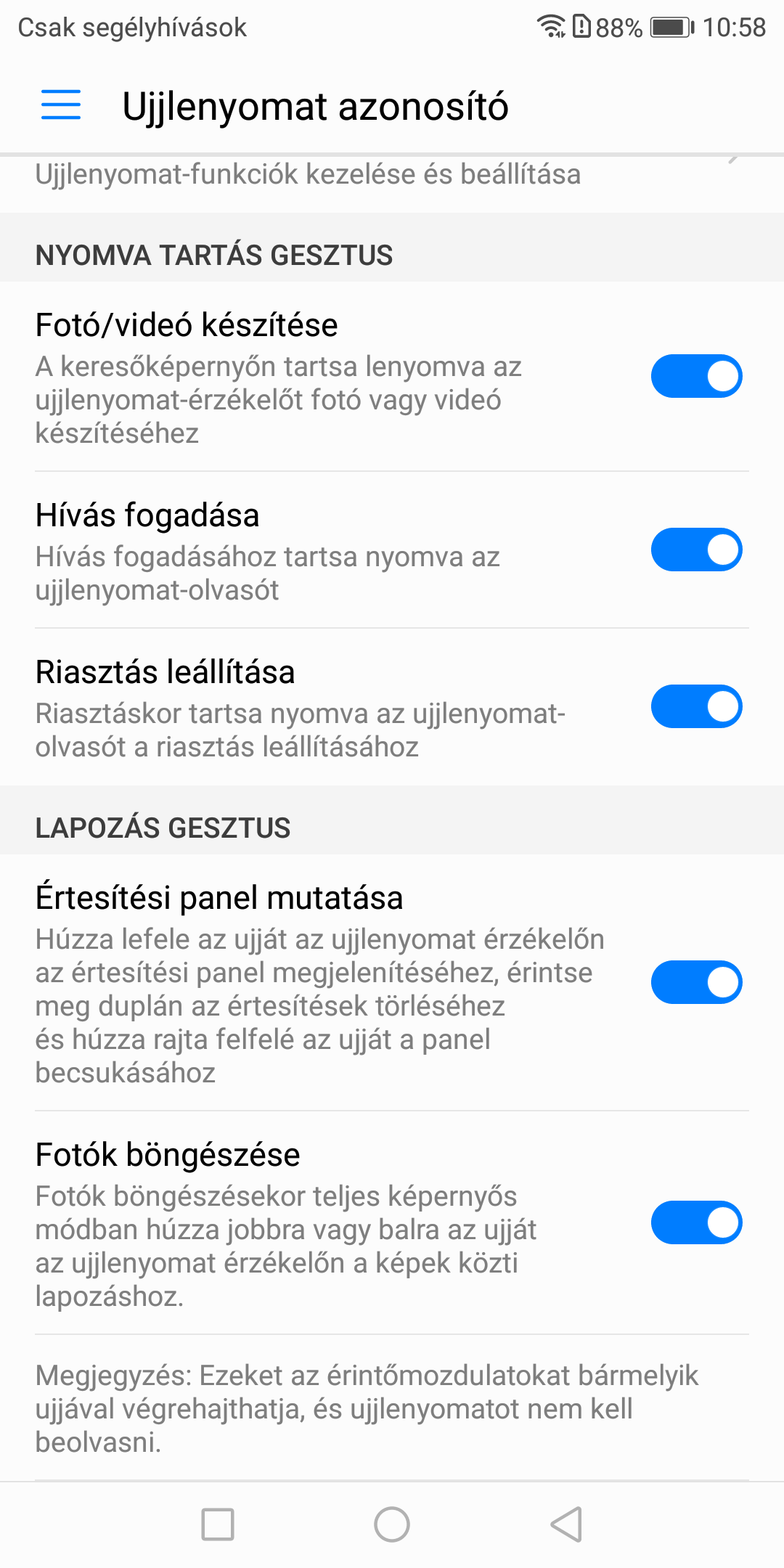Tap the system back button

[566, 1524]
